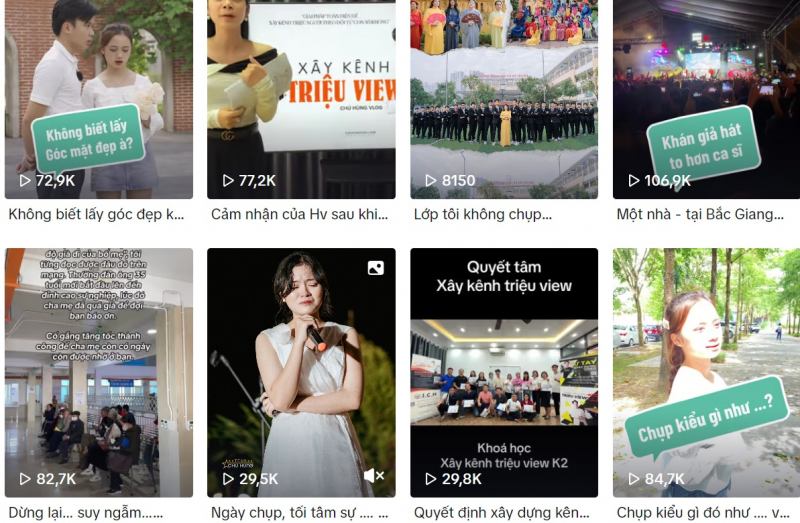This screenshot has width=800, height=523.
Task: Open the video 'Dừng lại... suy ngẫm'
Action: (98, 370)
